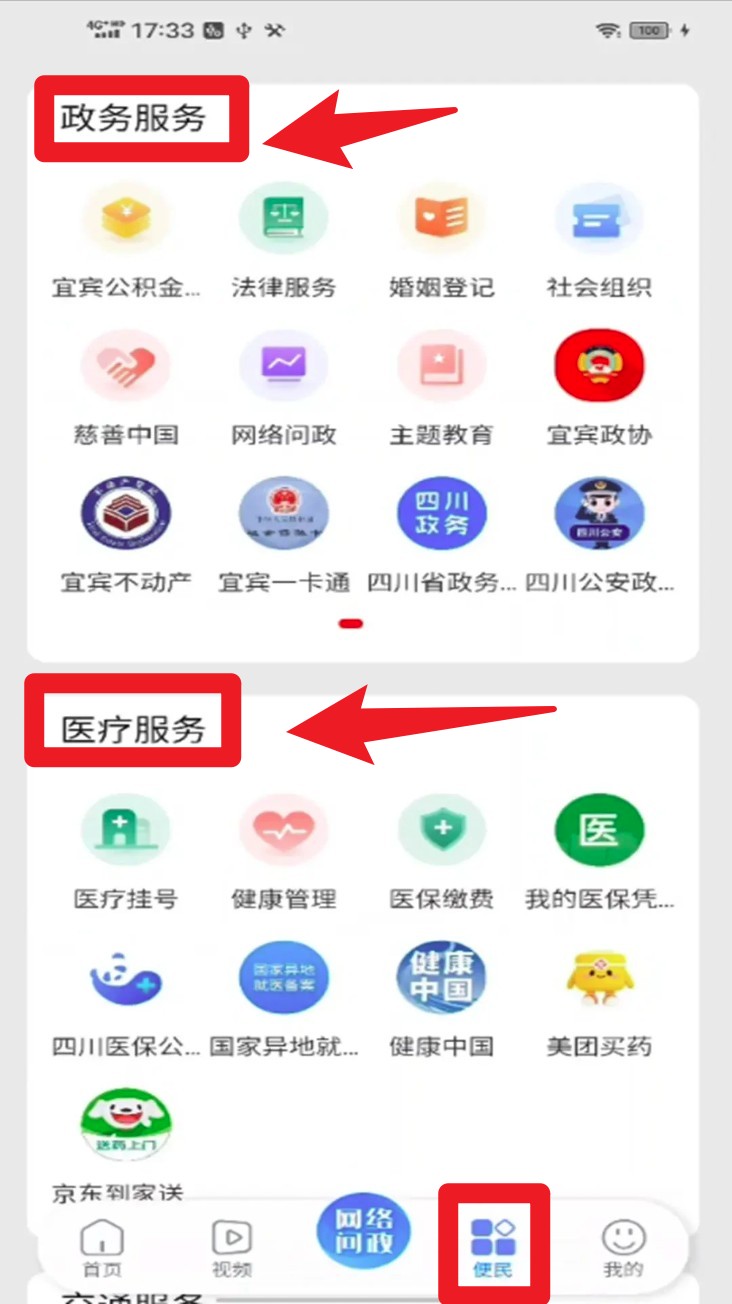Switch to the 首页 tab
Viewport: 732px width, 1304px height.
click(x=101, y=1248)
